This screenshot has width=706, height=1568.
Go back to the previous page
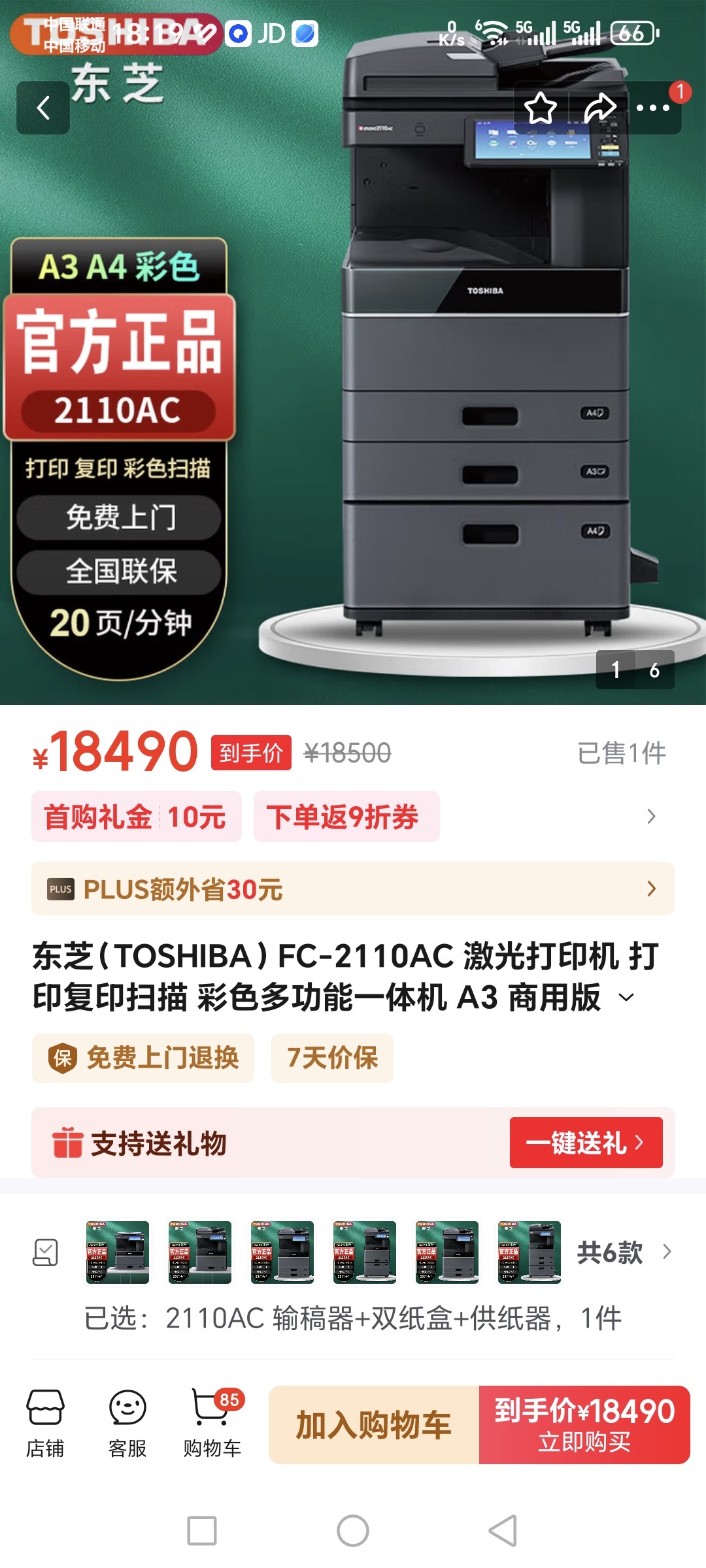(x=43, y=108)
